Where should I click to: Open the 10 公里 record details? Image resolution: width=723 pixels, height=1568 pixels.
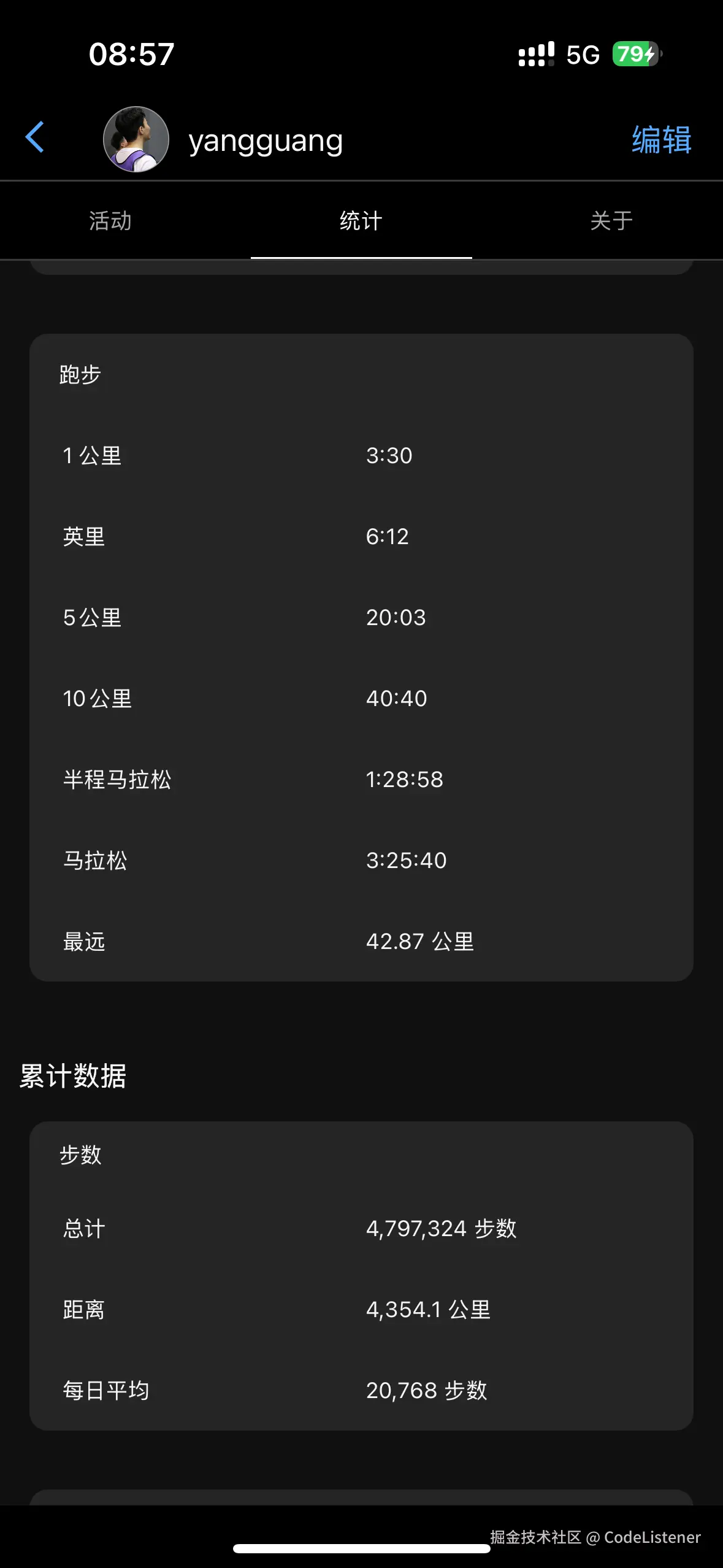coord(362,699)
